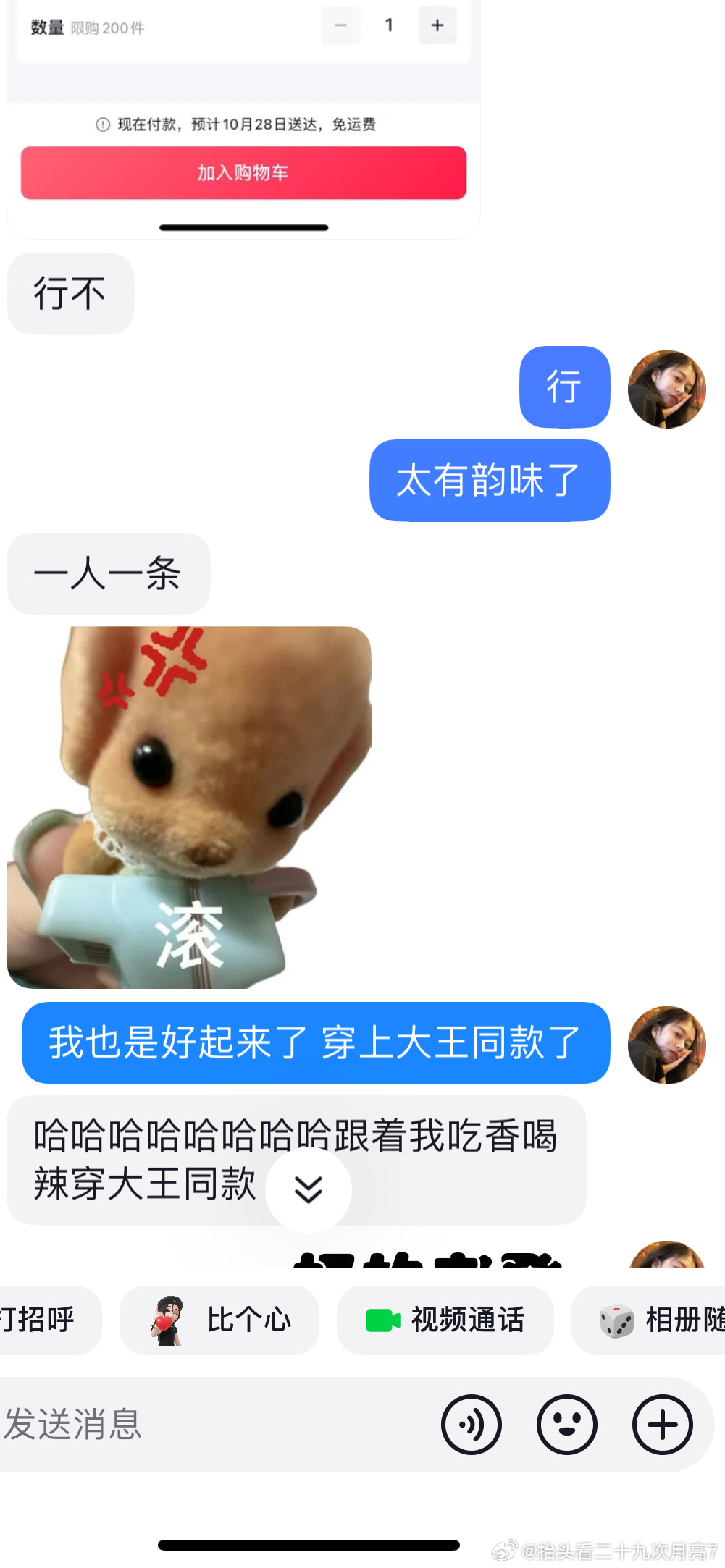
Task: Decrease quantity with the minus button
Action: (x=340, y=25)
